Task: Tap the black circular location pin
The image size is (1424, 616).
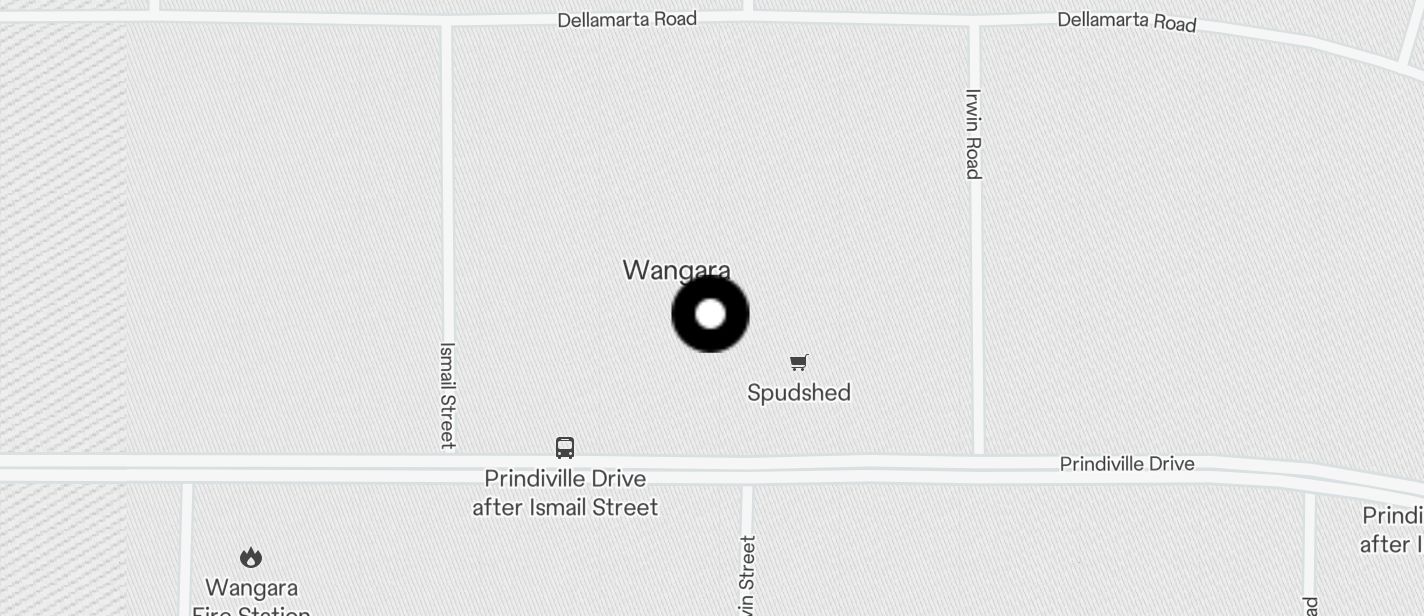Action: (x=710, y=314)
